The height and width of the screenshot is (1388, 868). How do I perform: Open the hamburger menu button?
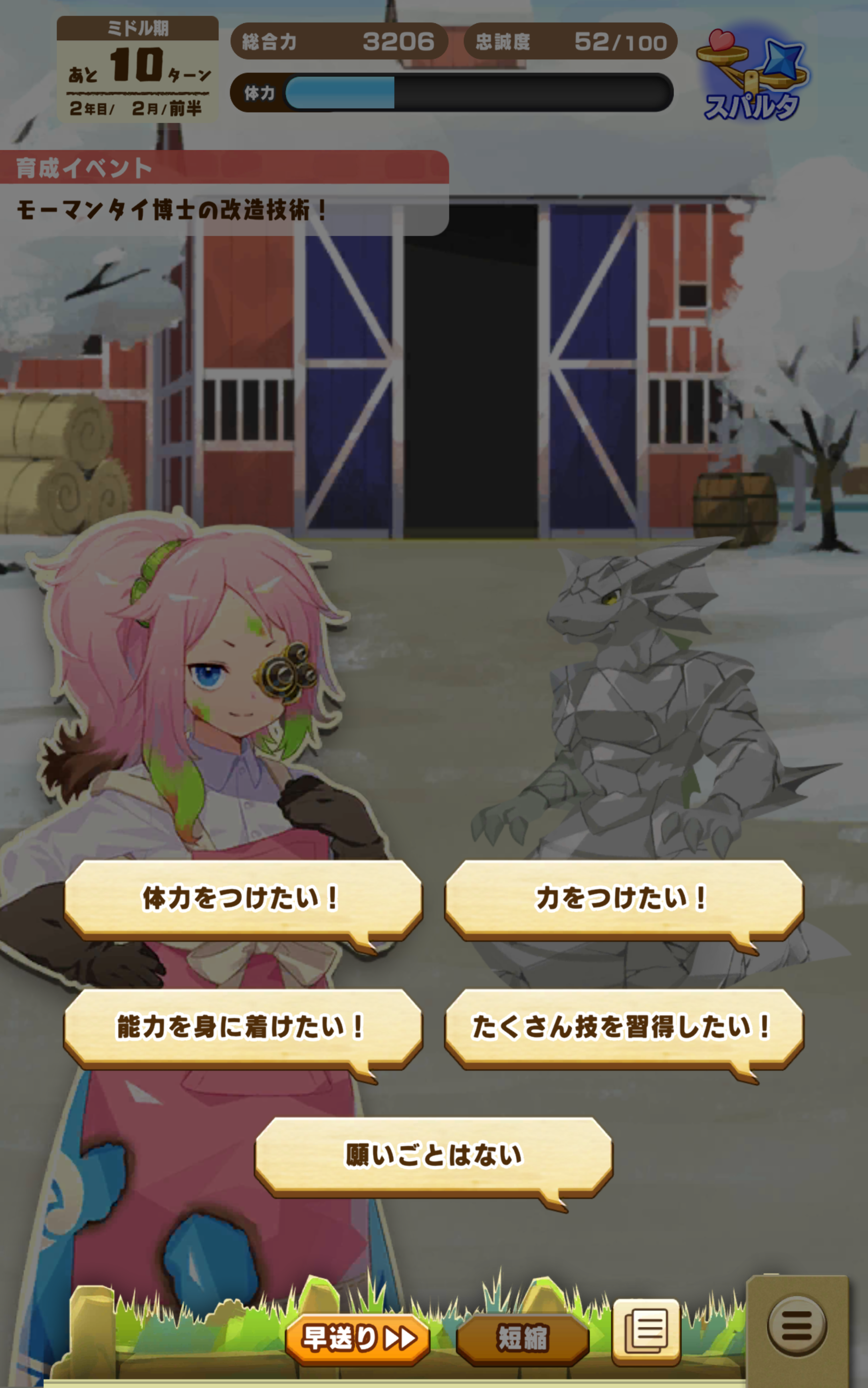797,1326
